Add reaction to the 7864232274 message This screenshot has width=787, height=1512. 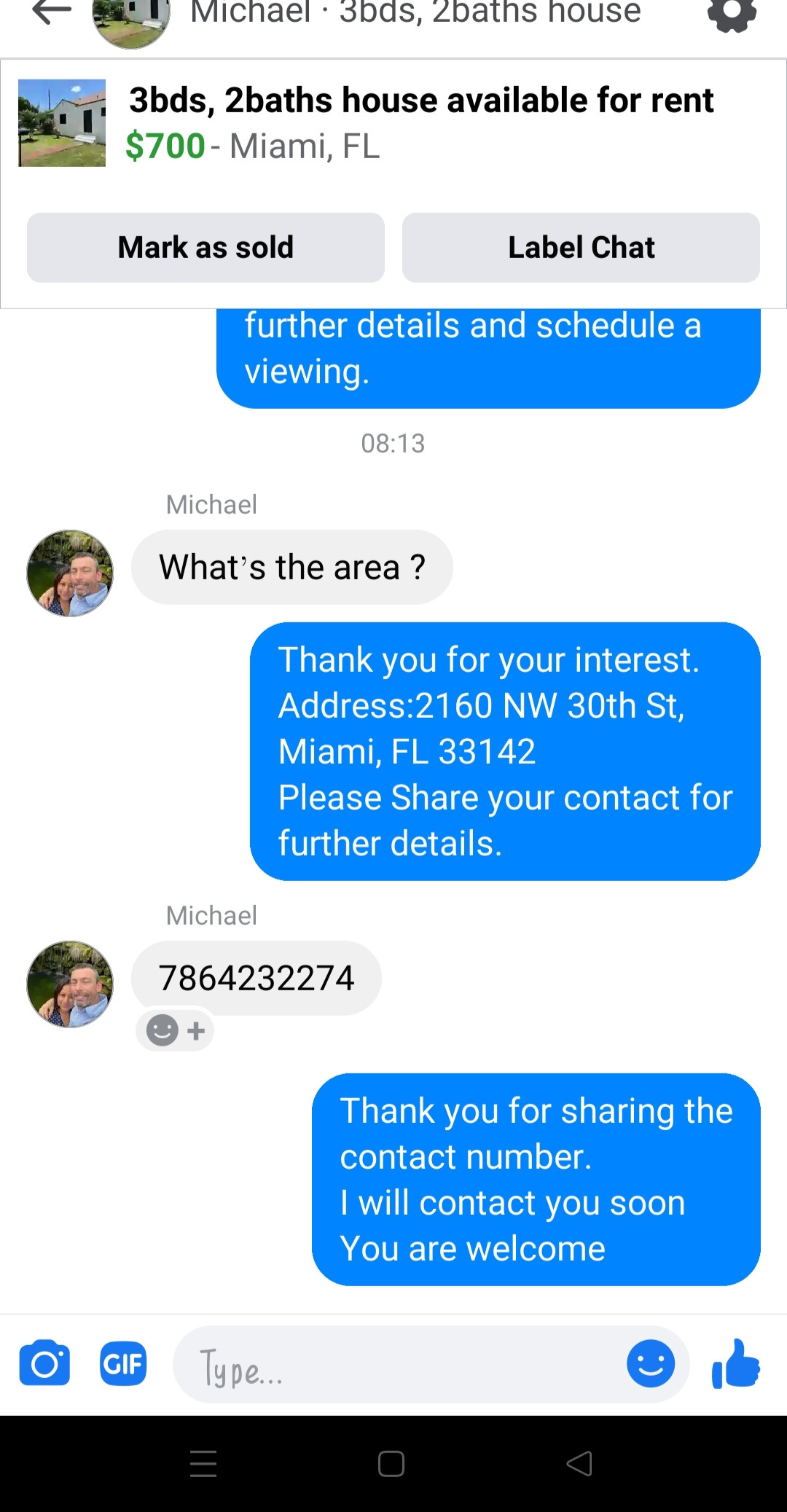click(x=175, y=1030)
